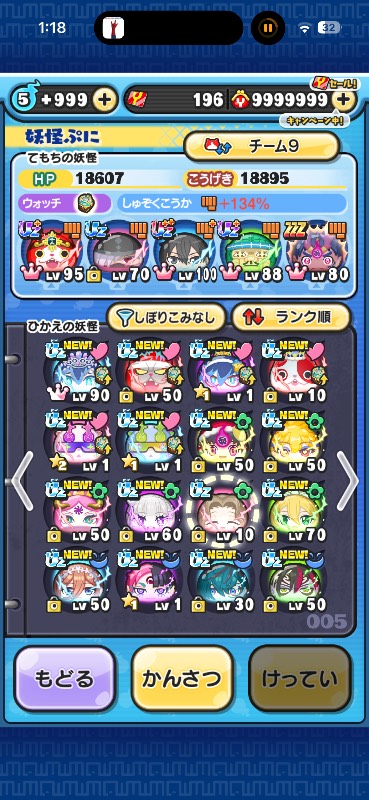Open the しぼりこみなし filter
The width and height of the screenshot is (369, 800).
[x=165, y=317]
